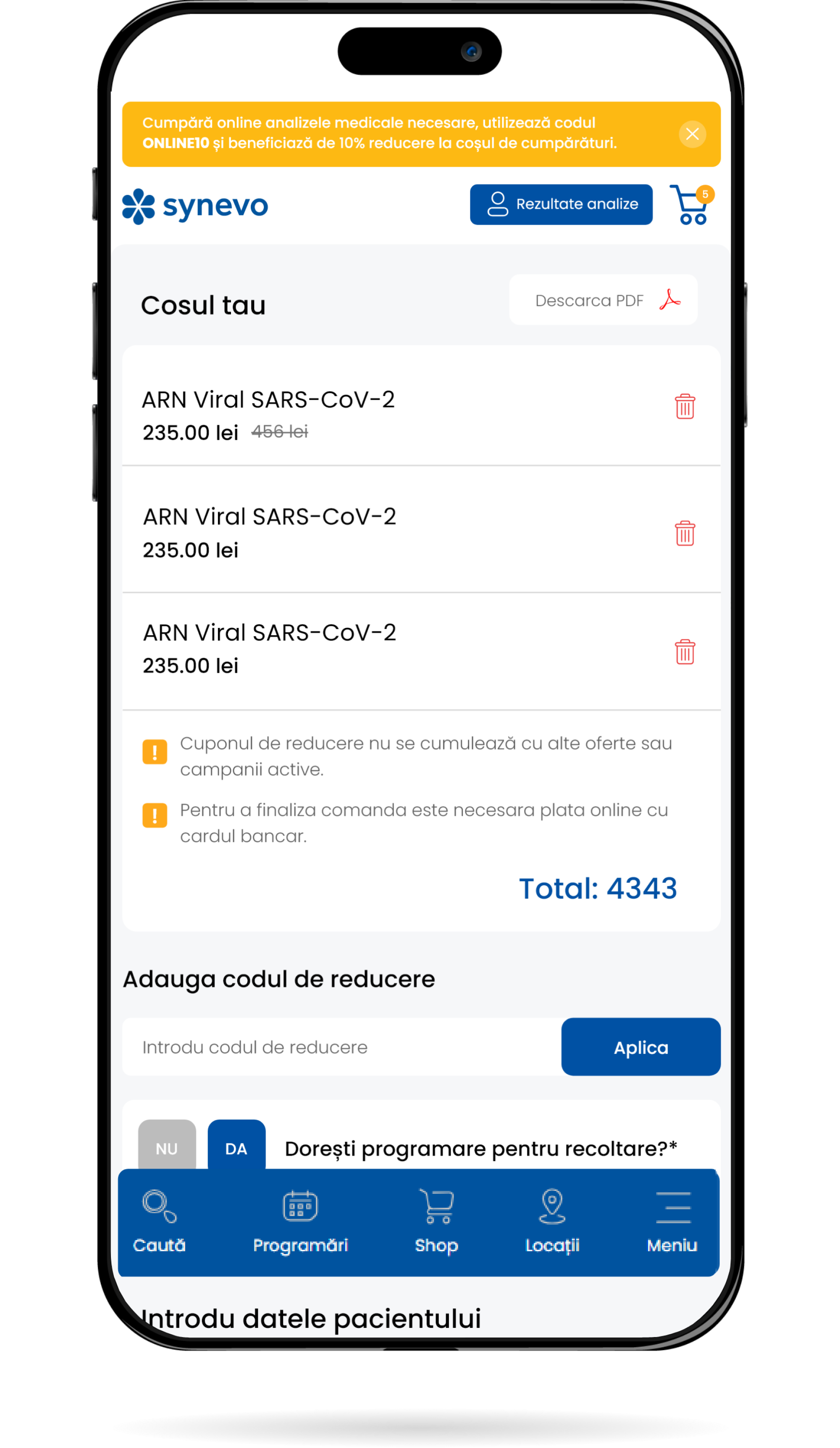Viewport: 840px width, 1448px height.
Task: Open the shopping cart icon with badge
Action: click(691, 205)
